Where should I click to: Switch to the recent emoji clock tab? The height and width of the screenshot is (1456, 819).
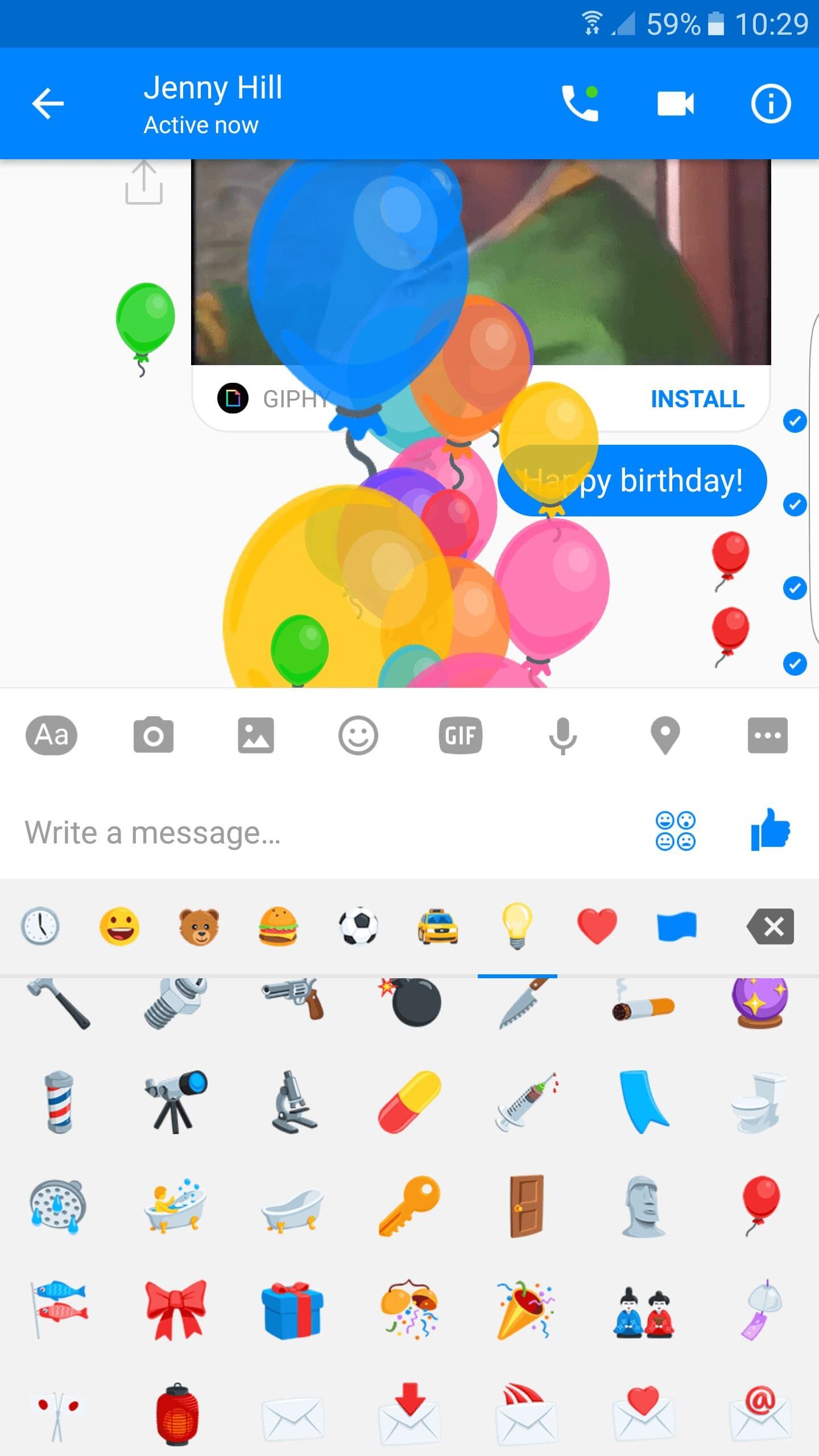[x=40, y=926]
